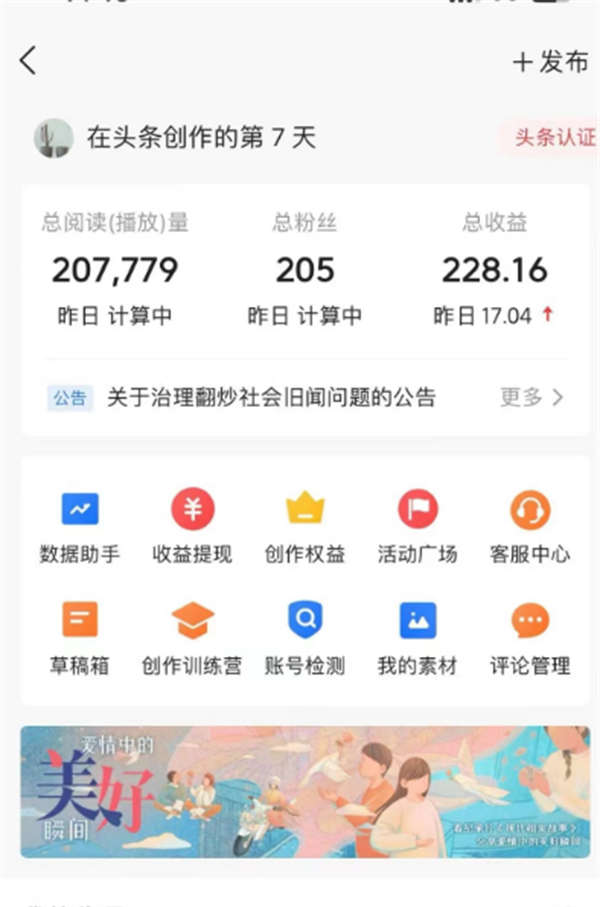Open the 头条认证 certification badge

click(553, 137)
